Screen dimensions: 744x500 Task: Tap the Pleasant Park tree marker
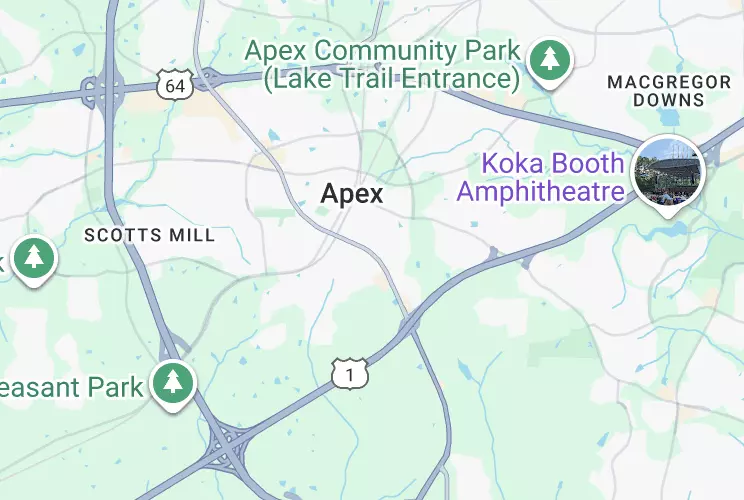[174, 382]
